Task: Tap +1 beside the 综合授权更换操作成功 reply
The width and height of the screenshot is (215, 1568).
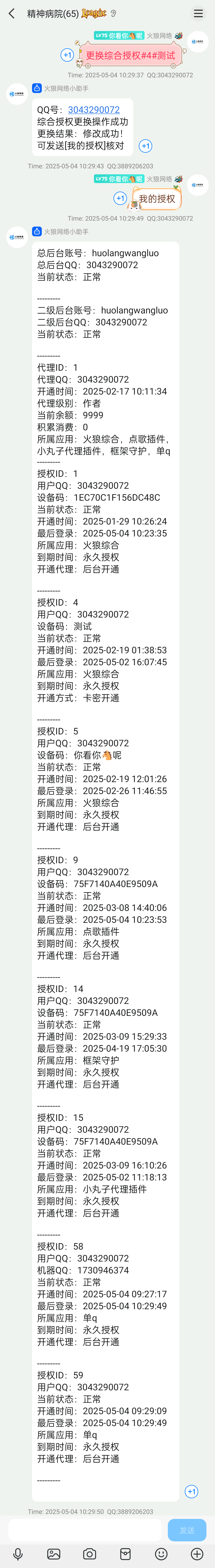Action: coord(145,146)
